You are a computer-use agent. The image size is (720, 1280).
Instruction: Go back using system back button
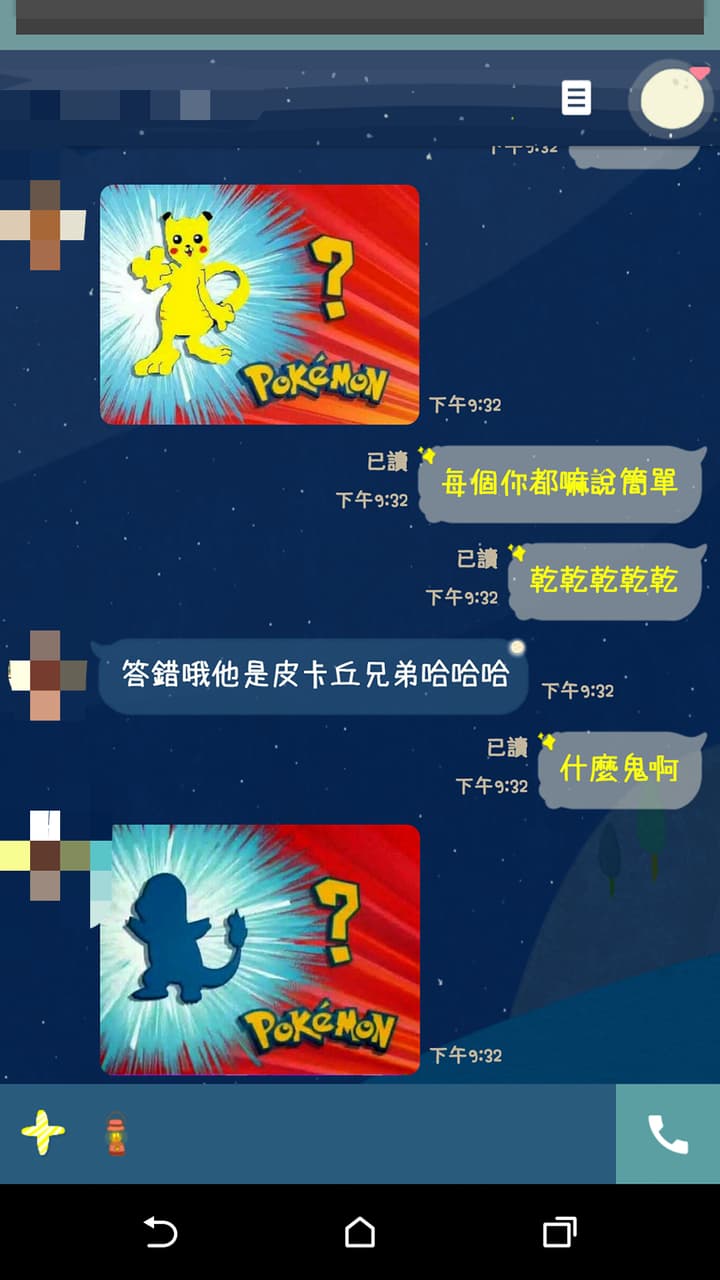(160, 1232)
